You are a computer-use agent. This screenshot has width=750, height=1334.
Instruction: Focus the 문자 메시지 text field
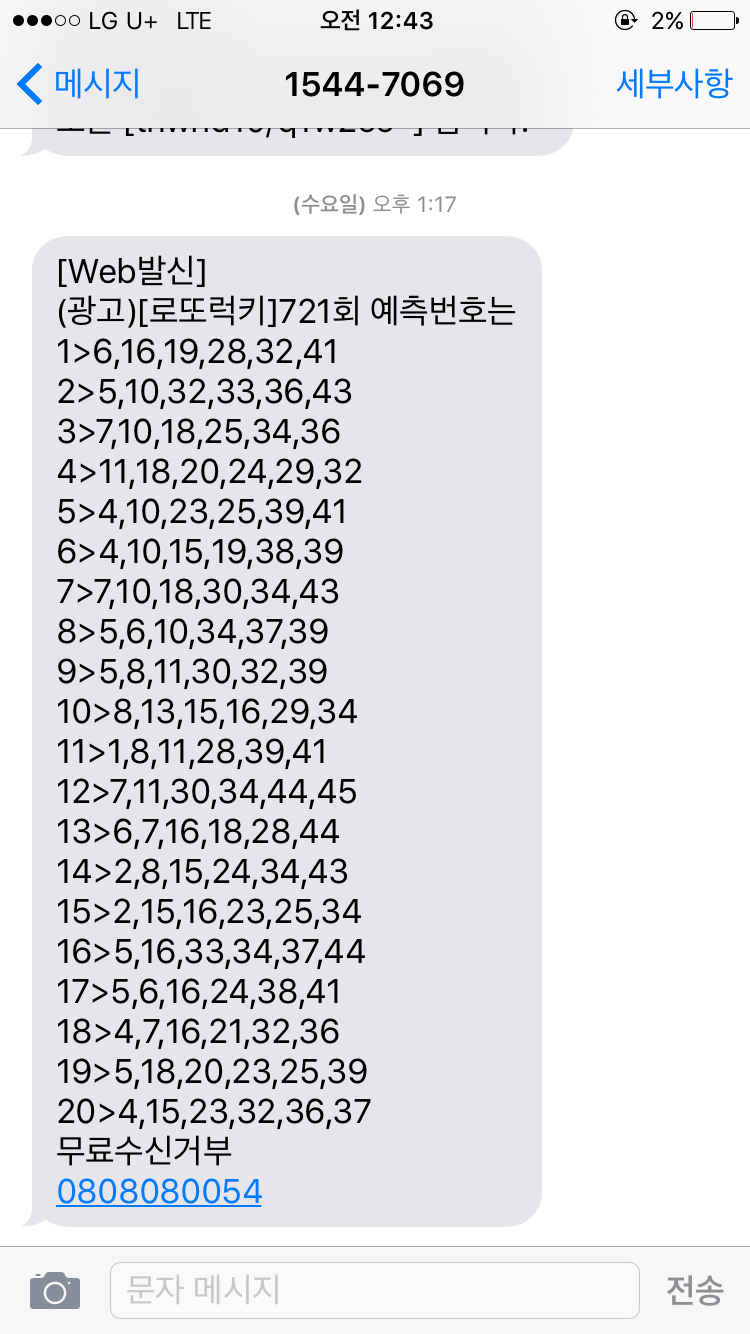pyautogui.click(x=374, y=1290)
